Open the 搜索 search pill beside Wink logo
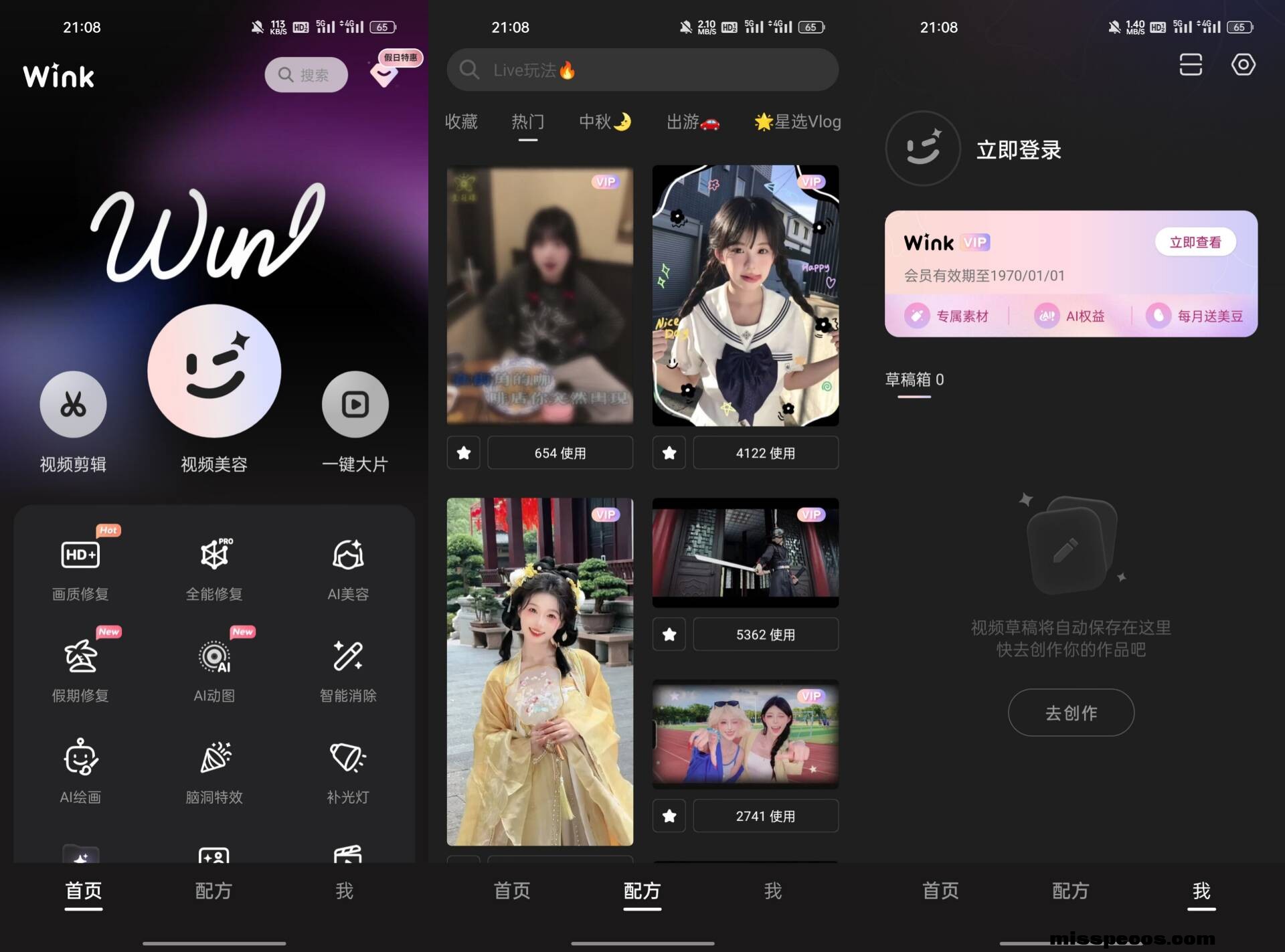Viewport: 1285px width, 952px height. 306,74
